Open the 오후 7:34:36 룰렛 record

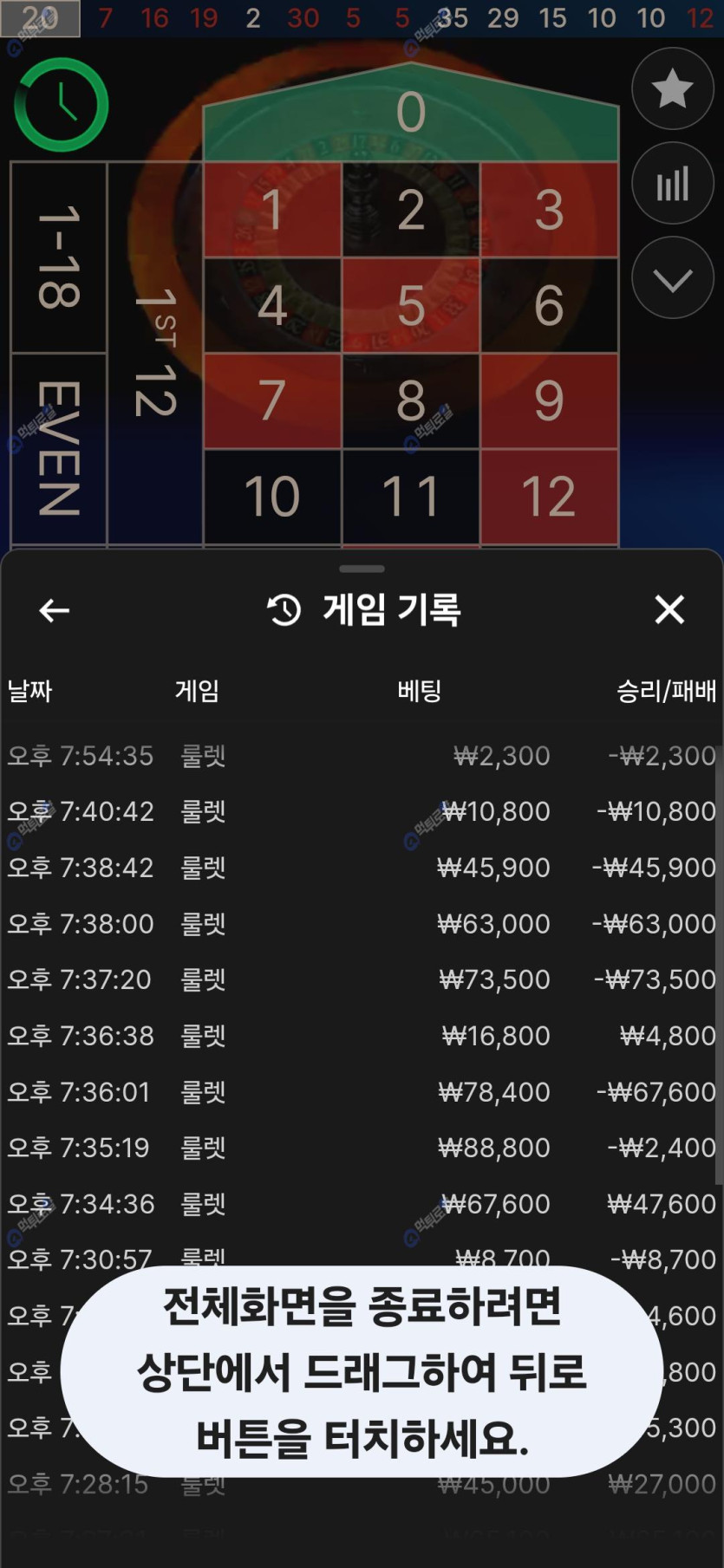pos(362,1204)
